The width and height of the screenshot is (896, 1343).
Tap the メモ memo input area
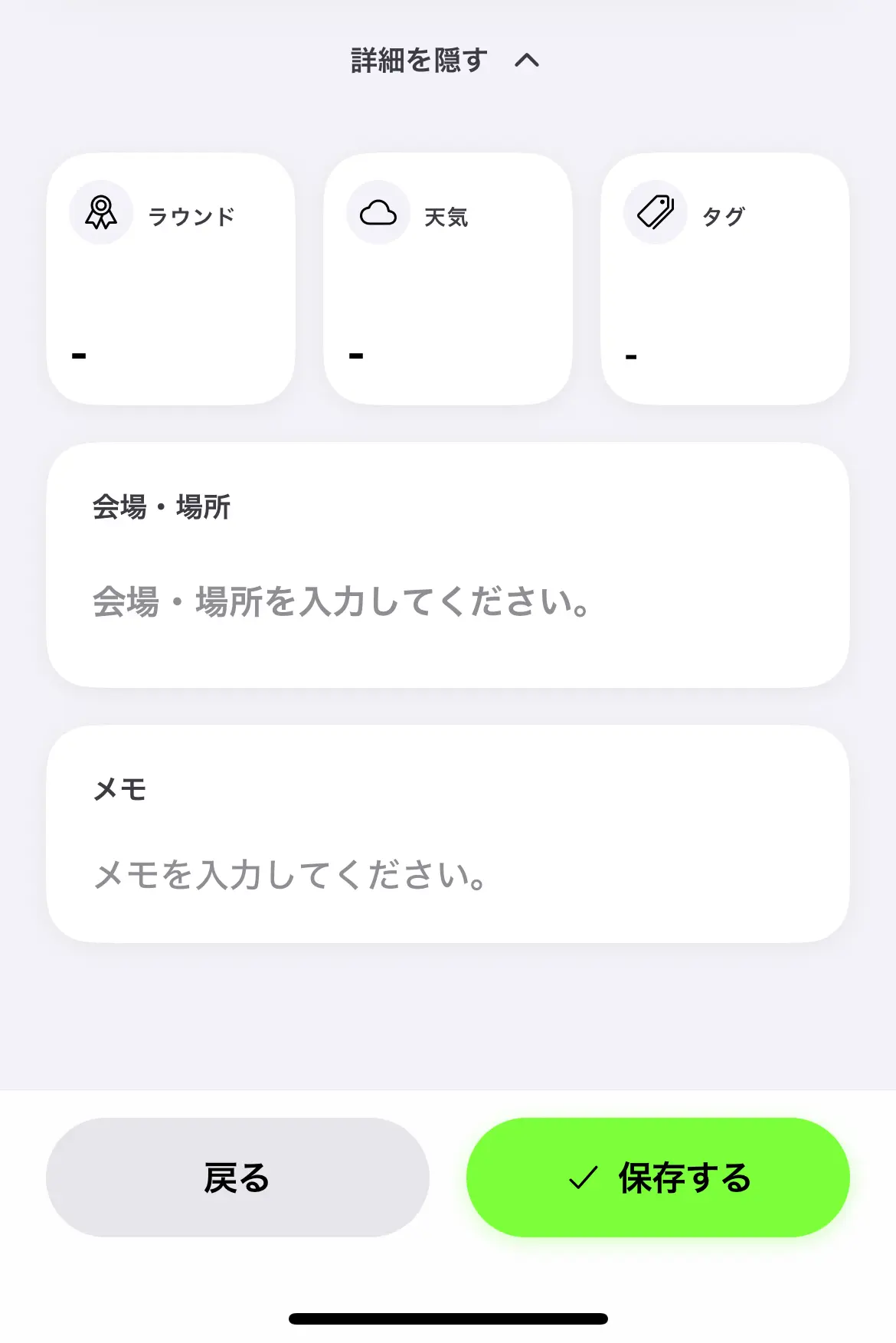[x=448, y=877]
